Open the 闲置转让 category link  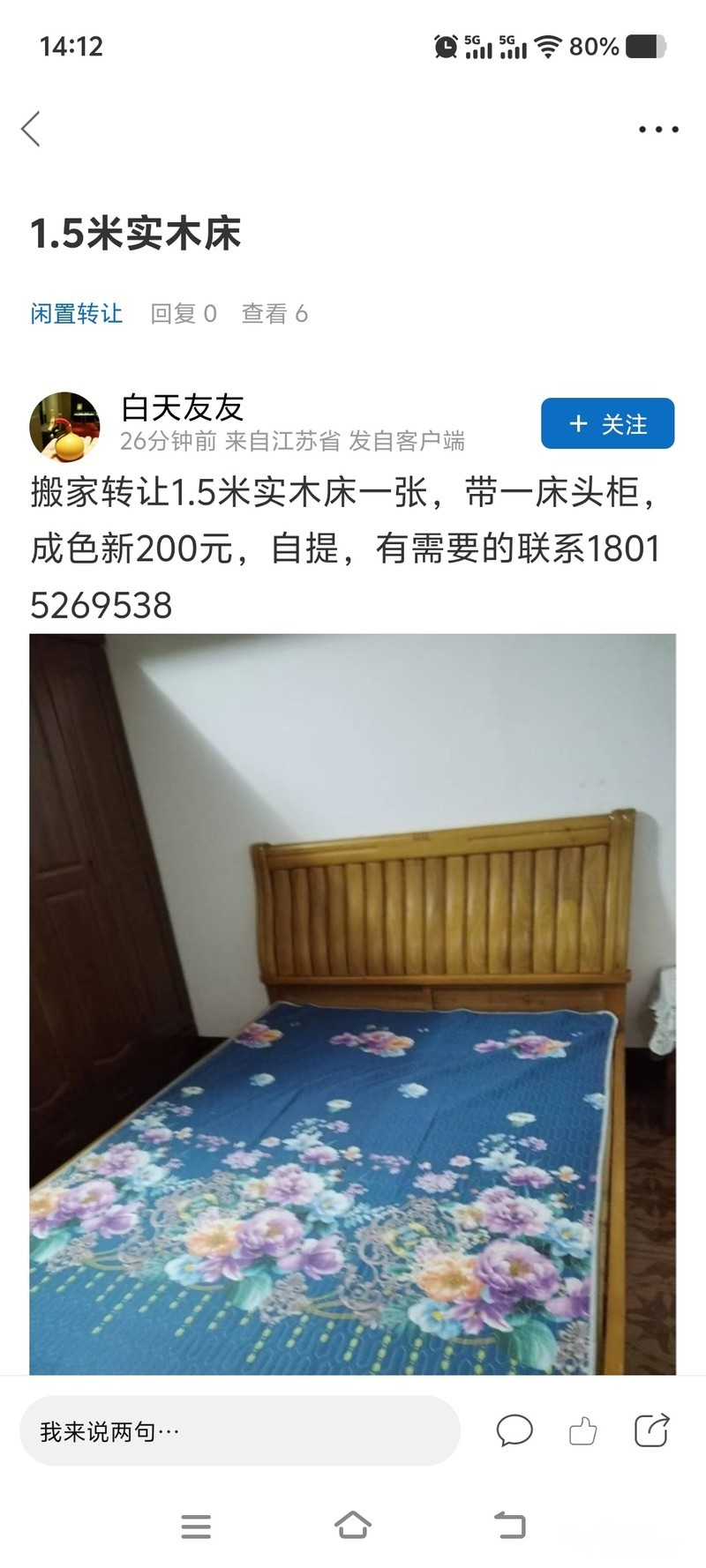tap(77, 314)
